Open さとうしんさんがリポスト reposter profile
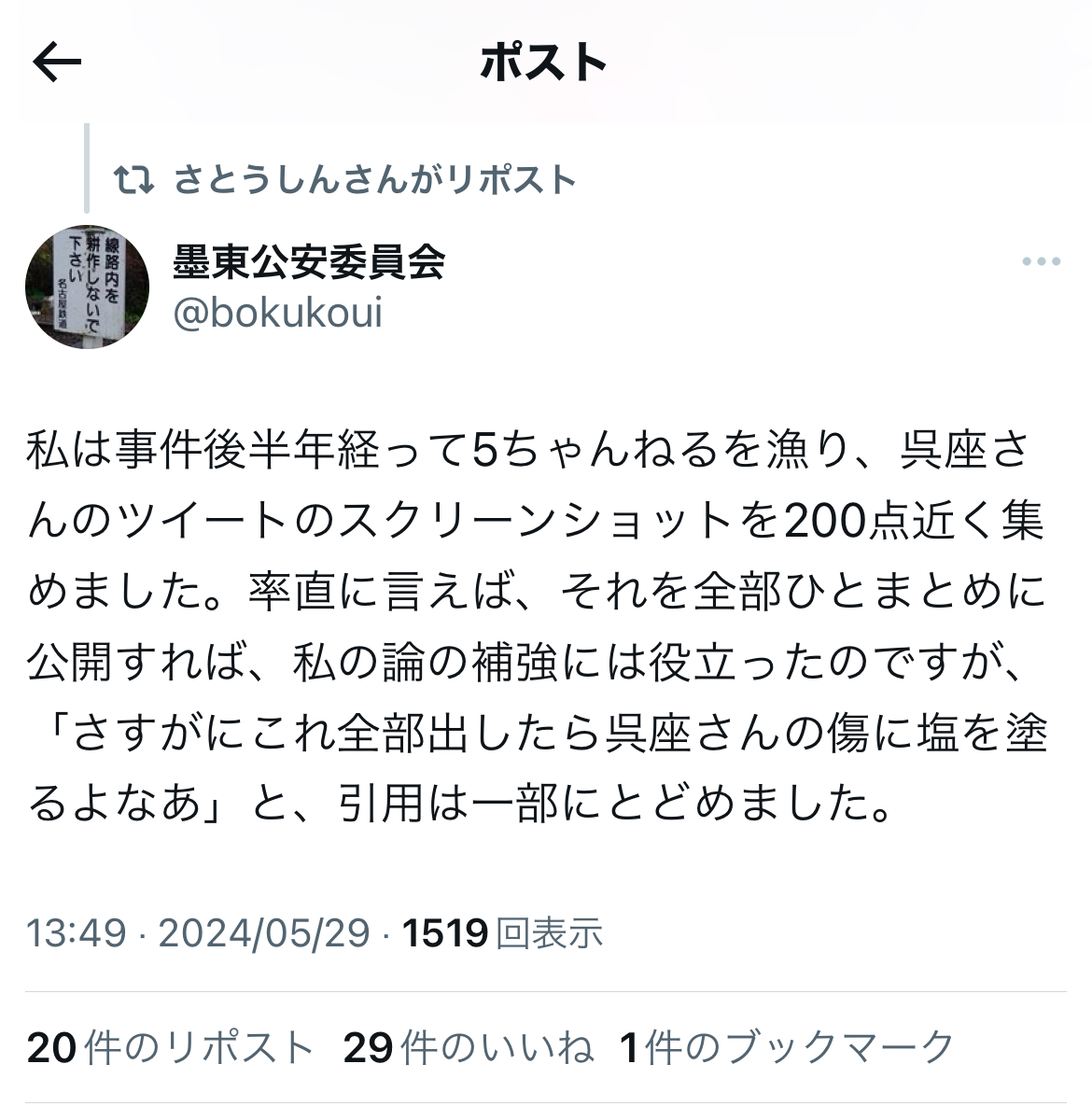1092x1106 pixels. 373,179
